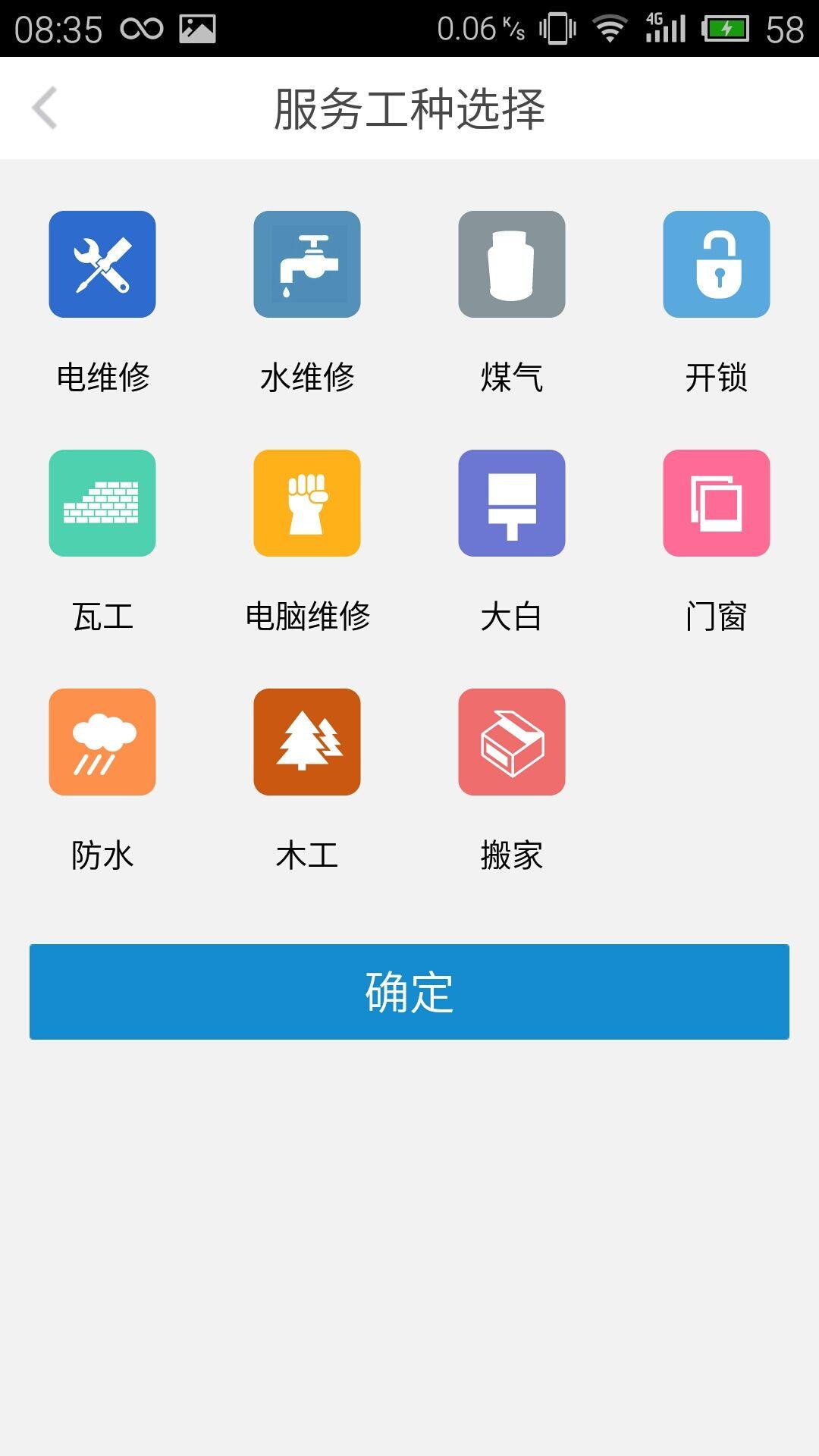Viewport: 819px width, 1456px height.
Task: Select the 木工 carpentry tree icon
Action: point(307,742)
